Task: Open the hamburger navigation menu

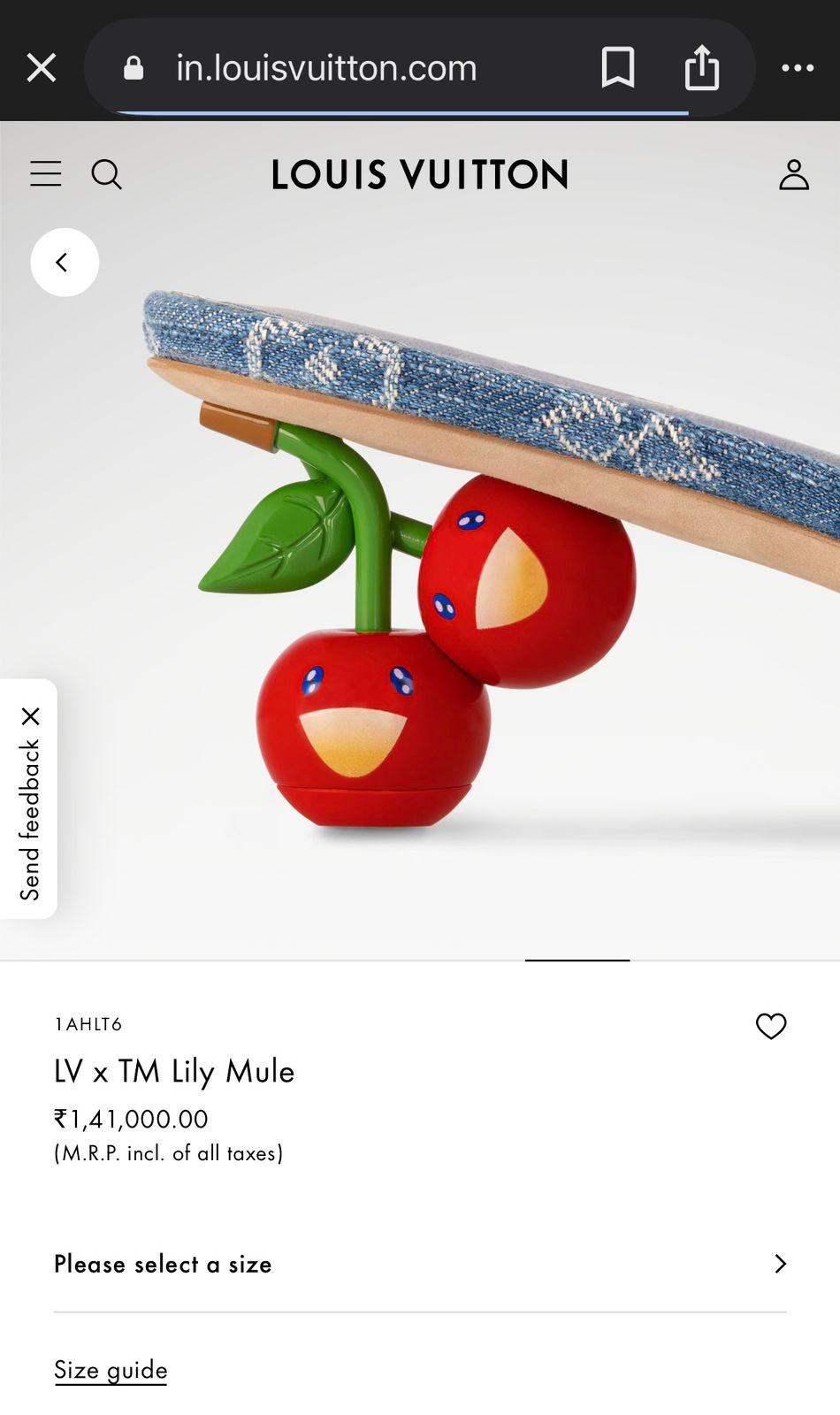Action: click(x=46, y=174)
